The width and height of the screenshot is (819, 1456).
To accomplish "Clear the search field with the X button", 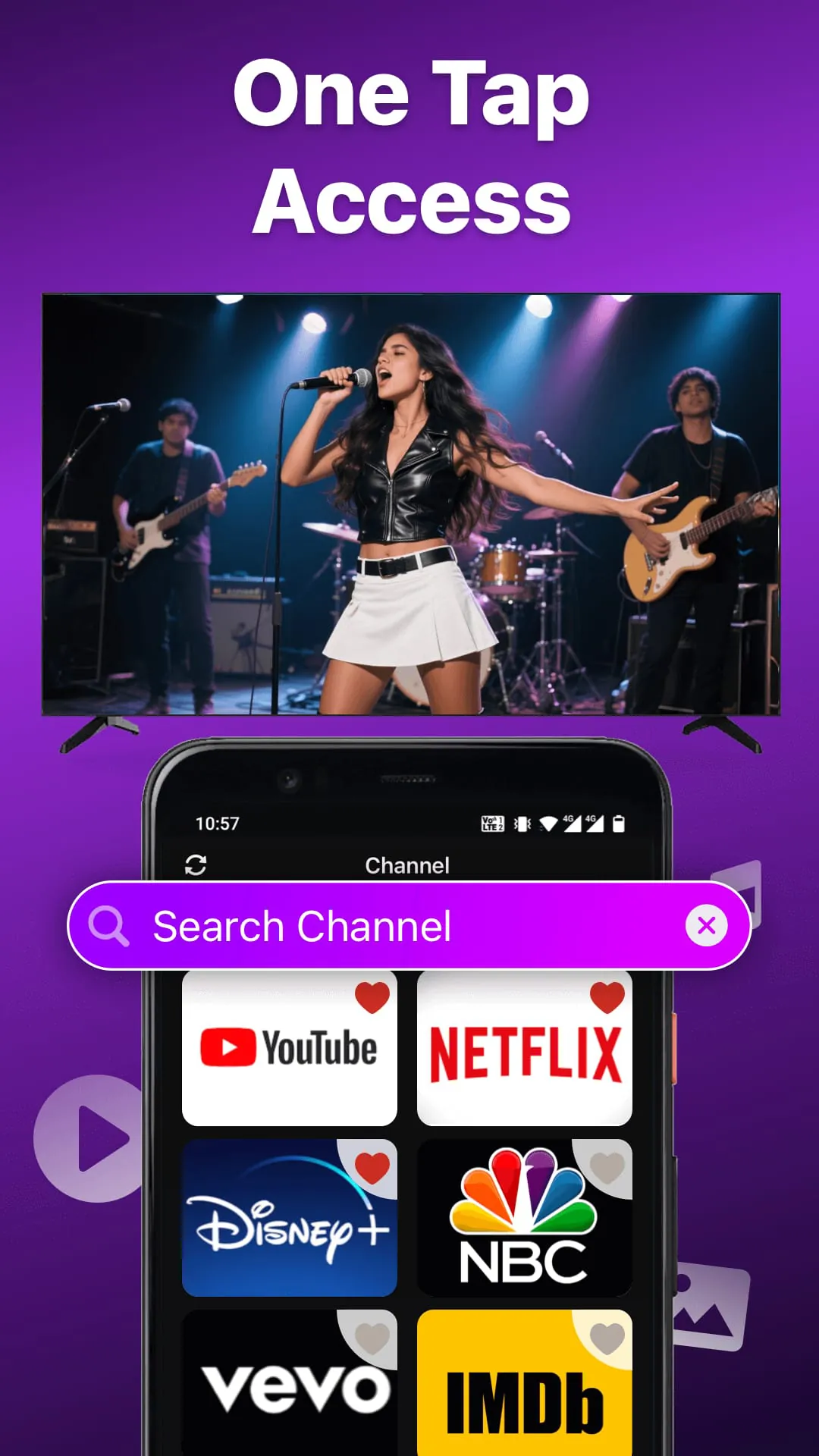I will tap(707, 925).
